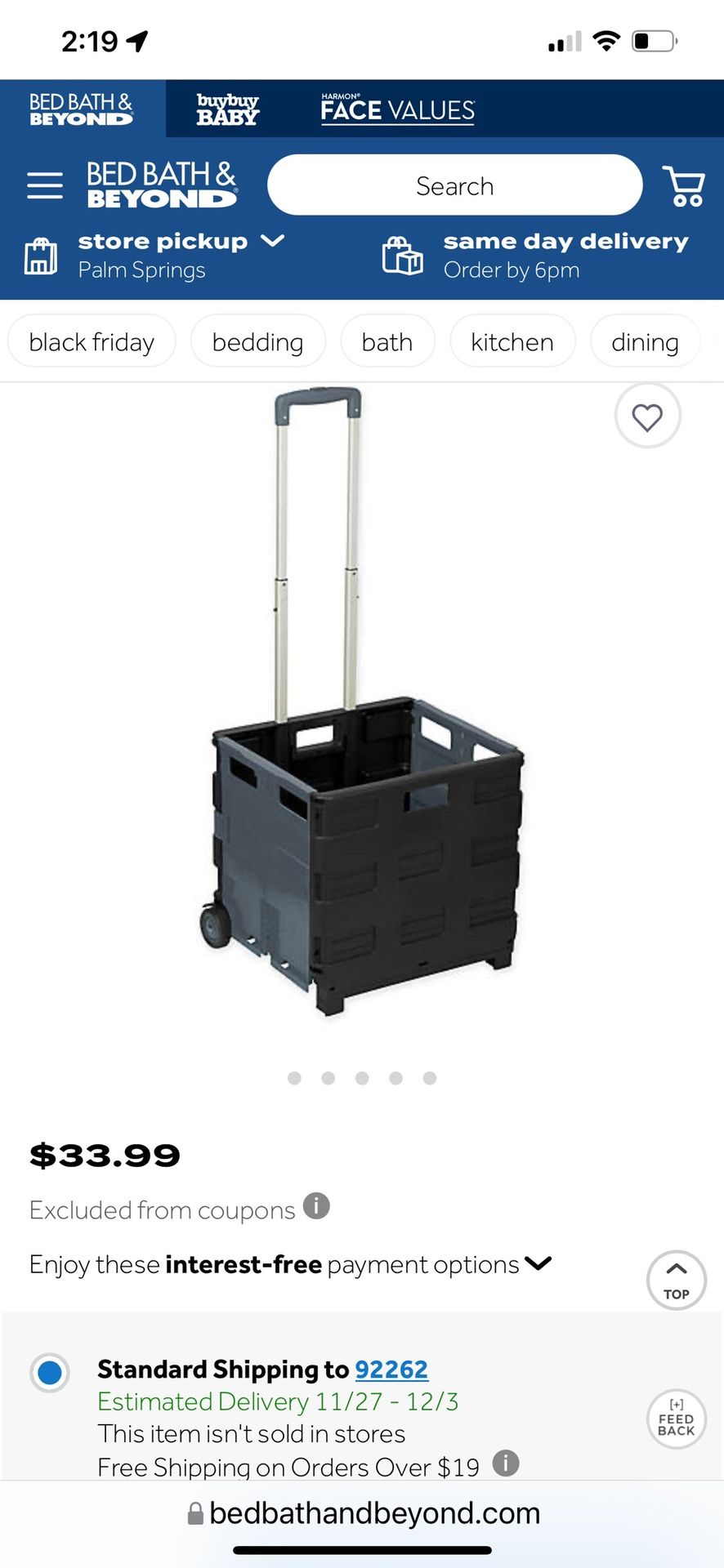The width and height of the screenshot is (724, 1568).
Task: Select same day delivery option
Action: click(x=535, y=255)
